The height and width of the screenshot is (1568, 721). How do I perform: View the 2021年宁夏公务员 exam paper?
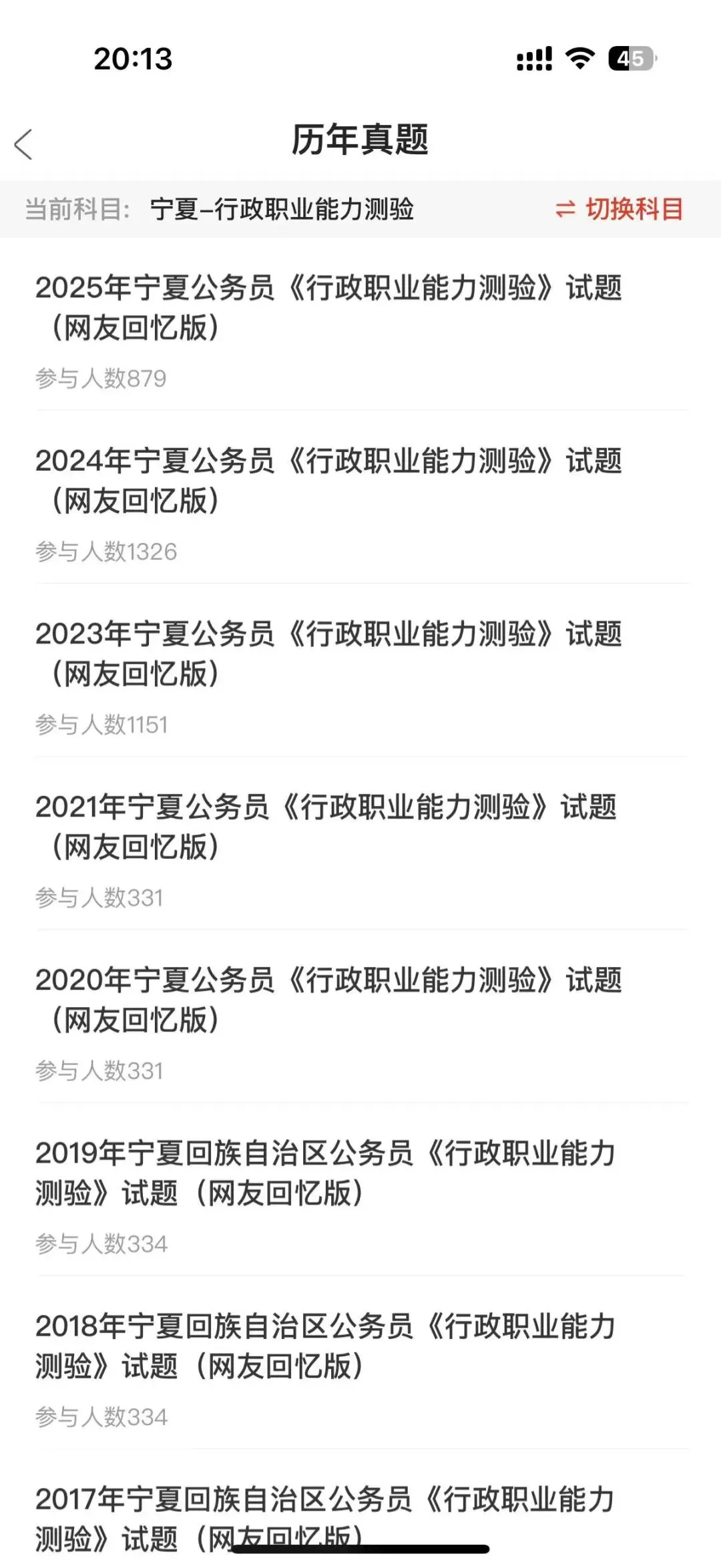tap(326, 827)
